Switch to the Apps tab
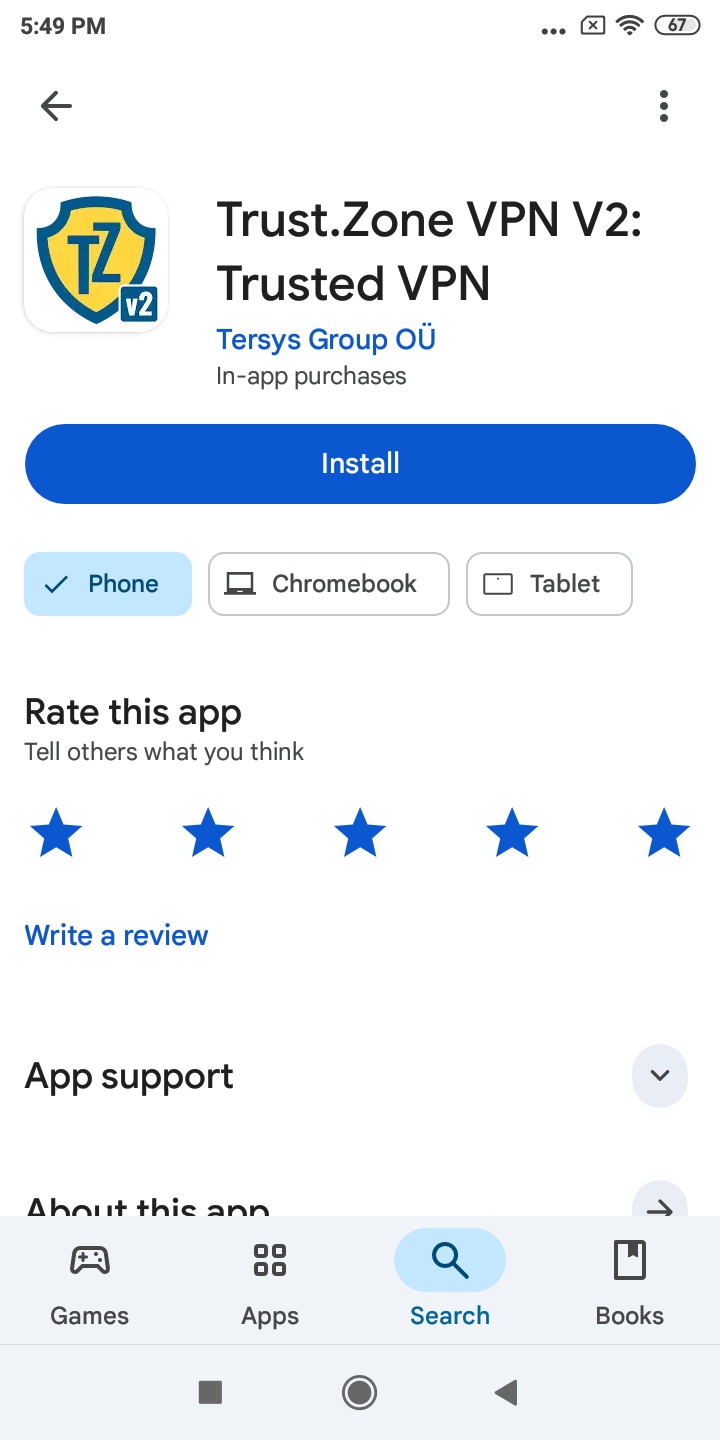 point(270,1282)
